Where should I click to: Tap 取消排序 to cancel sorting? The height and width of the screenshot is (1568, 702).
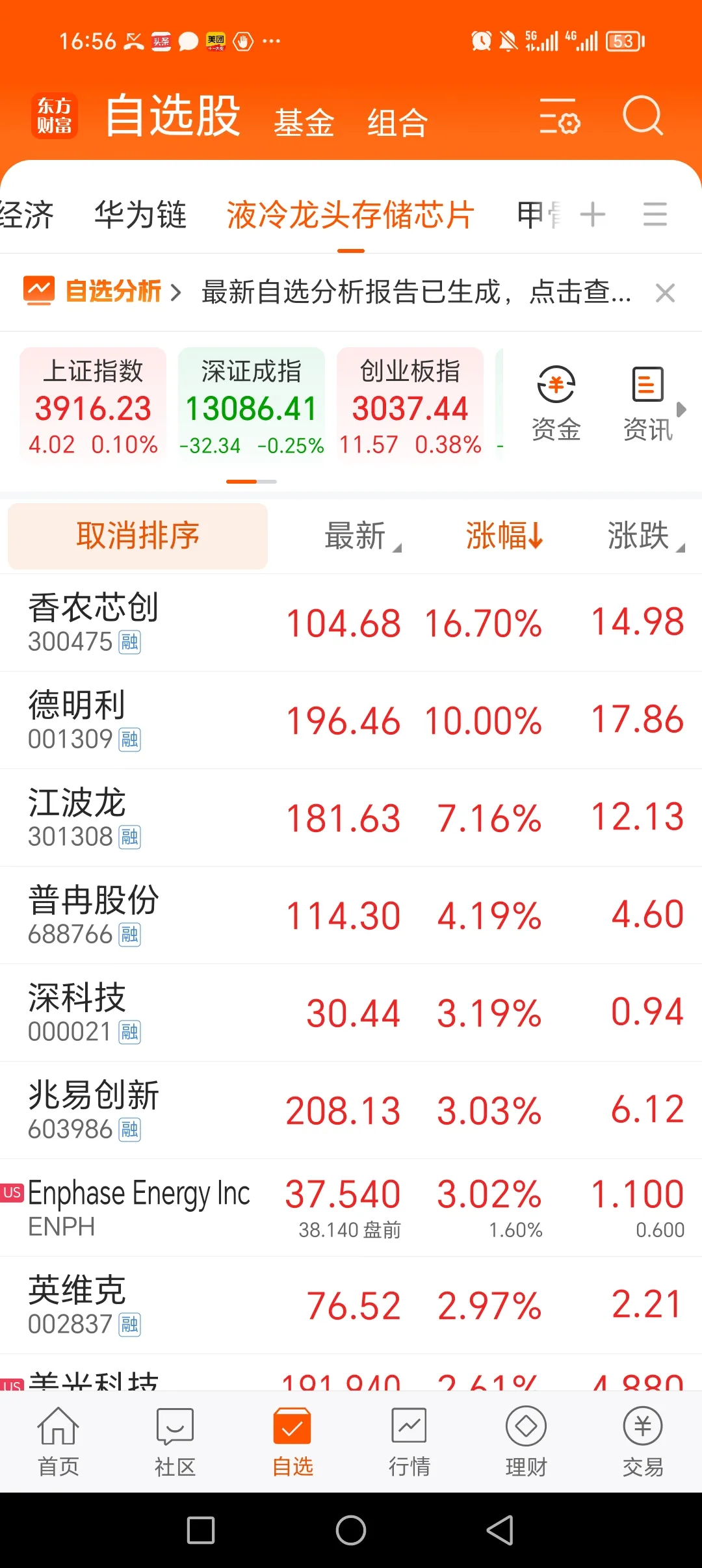point(138,536)
